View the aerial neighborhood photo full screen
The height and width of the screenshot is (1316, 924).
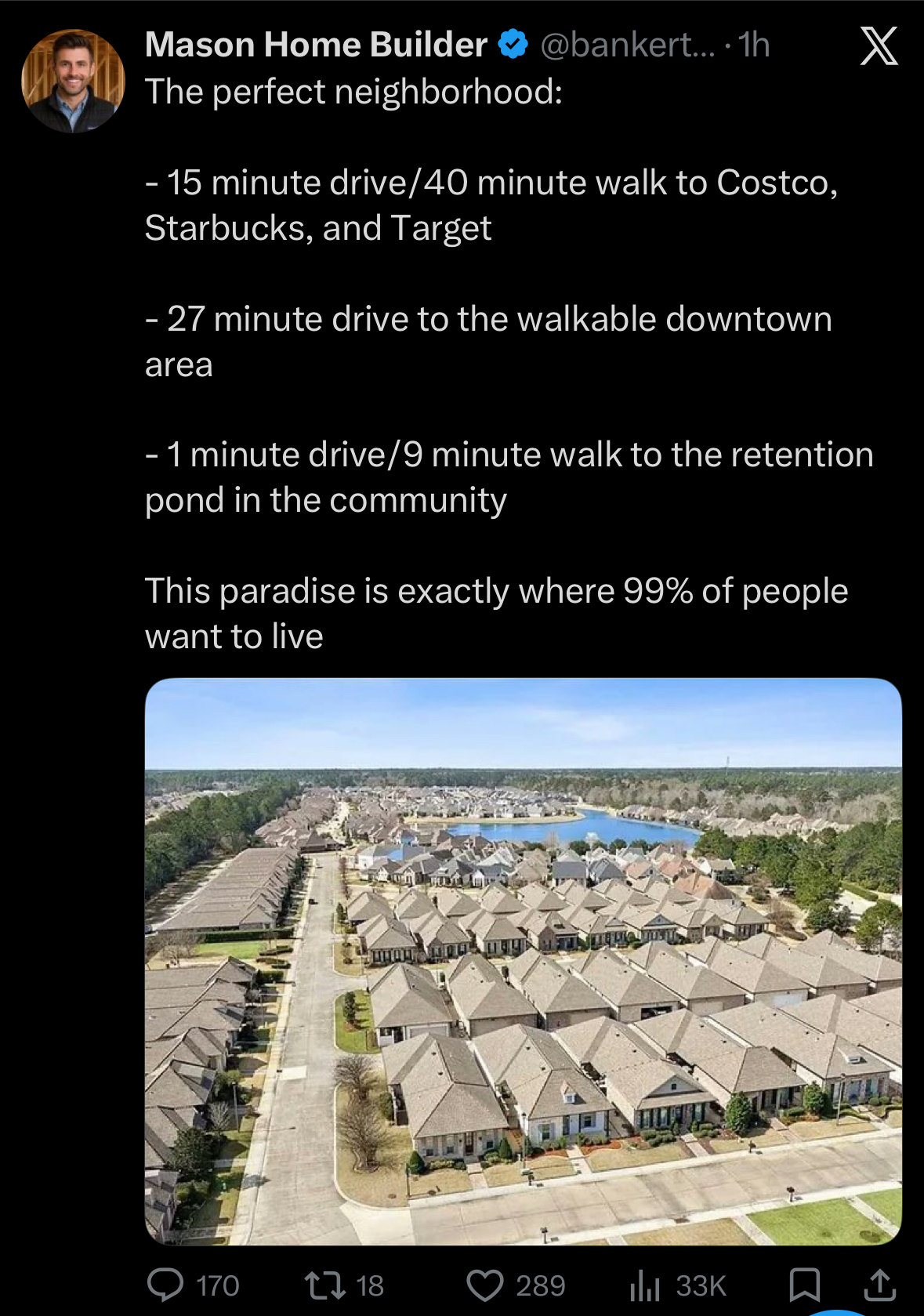point(524,962)
